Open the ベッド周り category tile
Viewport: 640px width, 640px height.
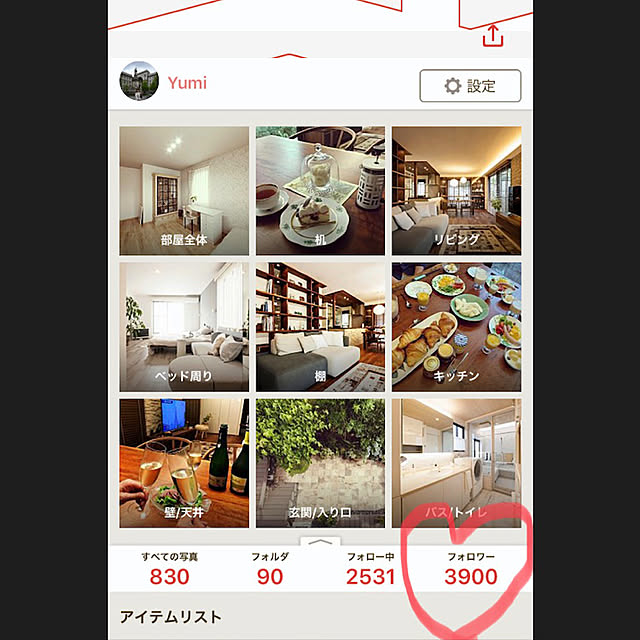pos(184,327)
